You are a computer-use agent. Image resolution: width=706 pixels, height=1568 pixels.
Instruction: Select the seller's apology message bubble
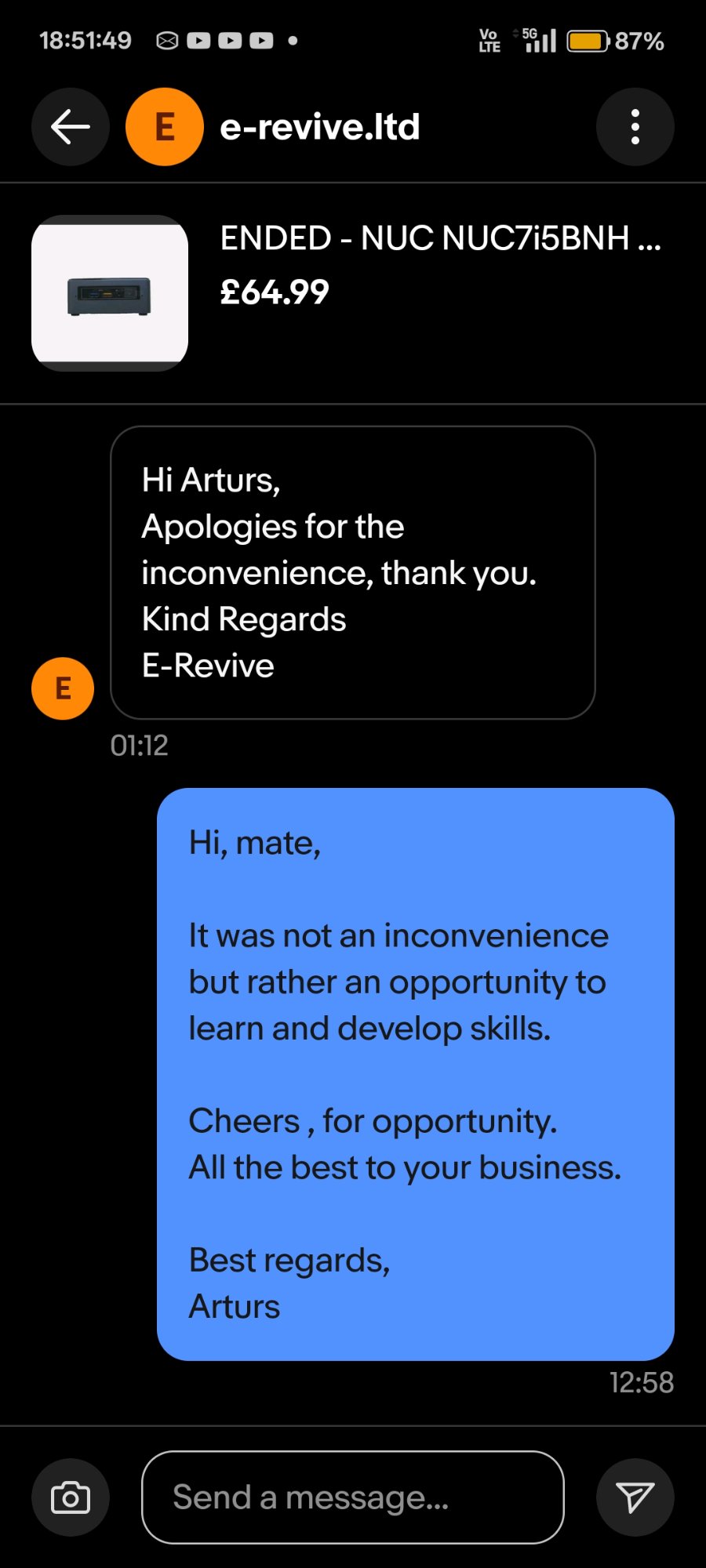pos(351,572)
